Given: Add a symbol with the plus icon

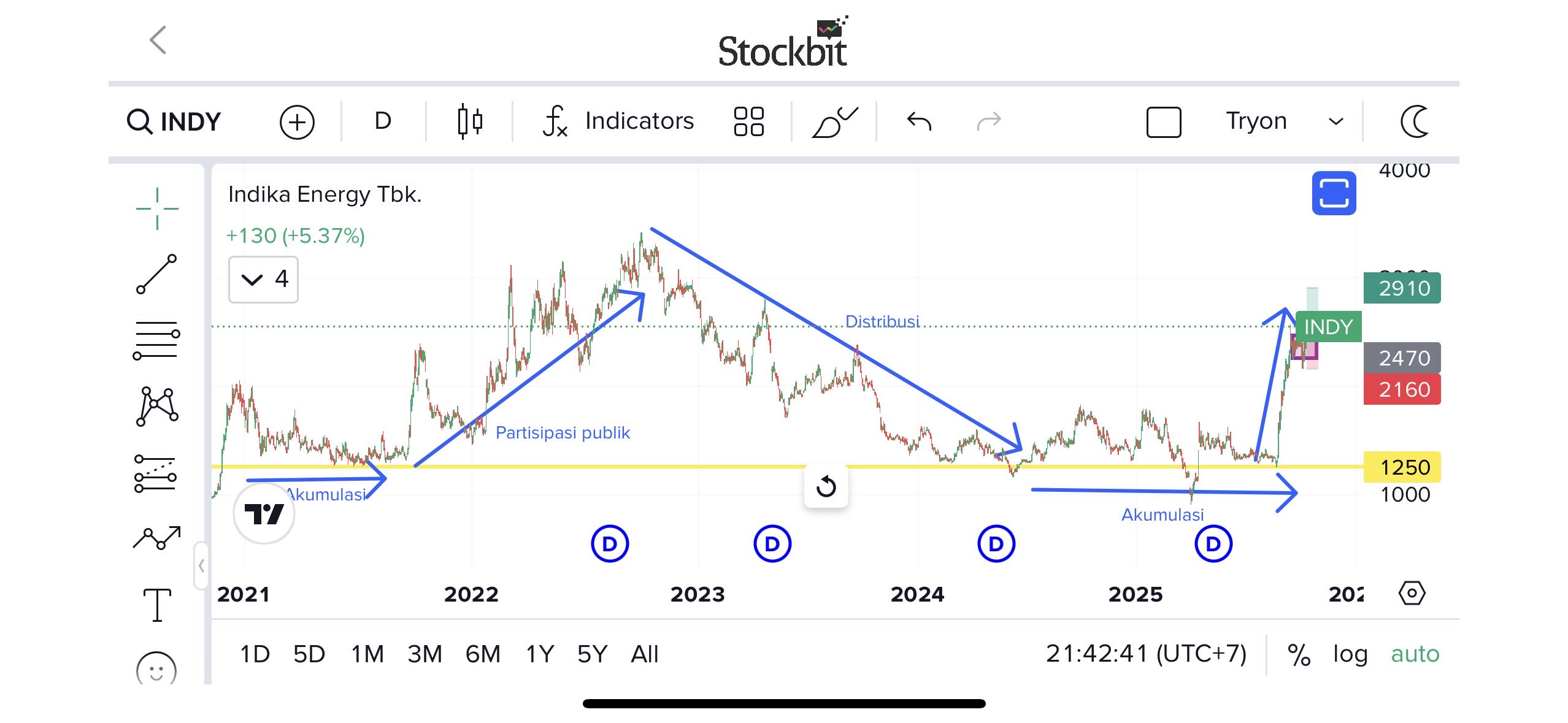Looking at the screenshot, I should coord(297,121).
